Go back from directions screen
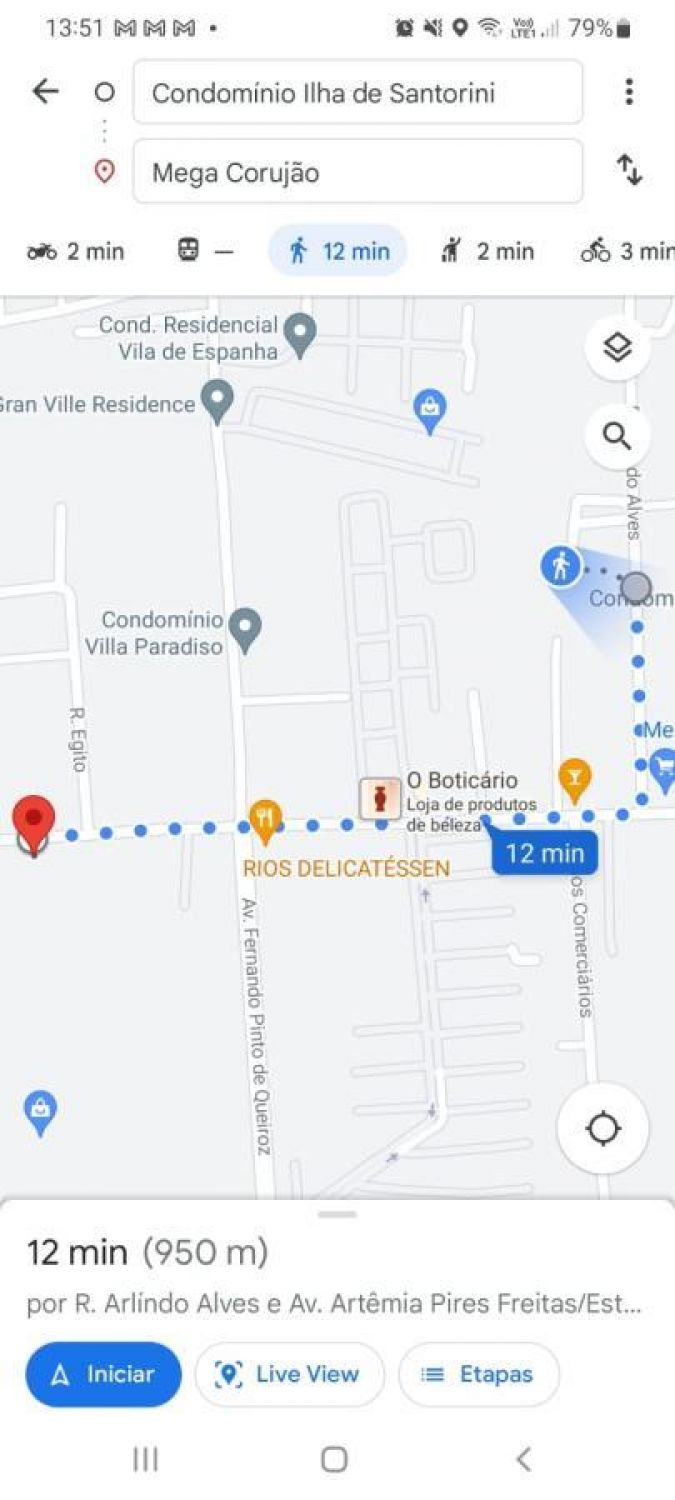 pyautogui.click(x=46, y=93)
